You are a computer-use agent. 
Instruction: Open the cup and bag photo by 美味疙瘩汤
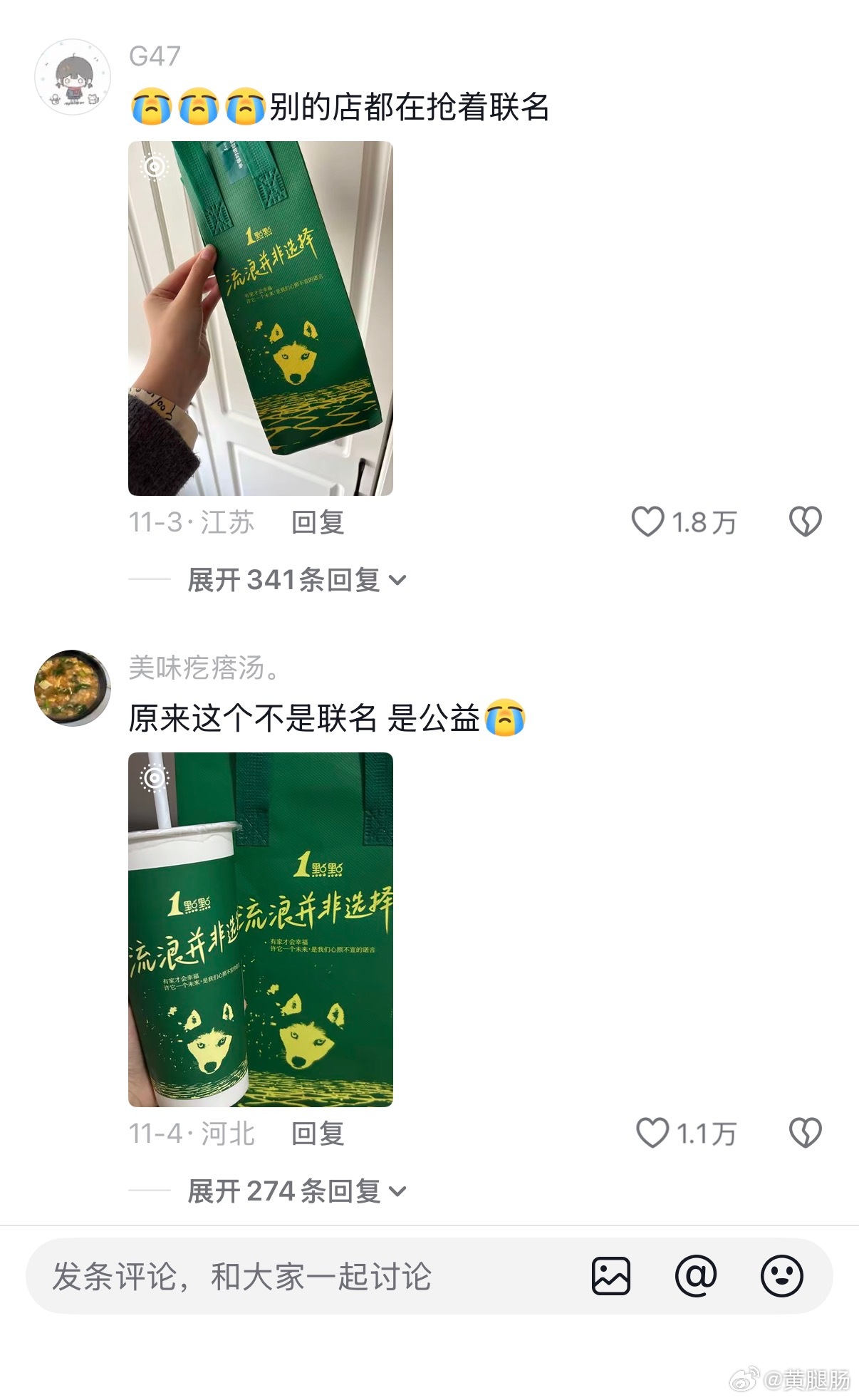(260, 929)
